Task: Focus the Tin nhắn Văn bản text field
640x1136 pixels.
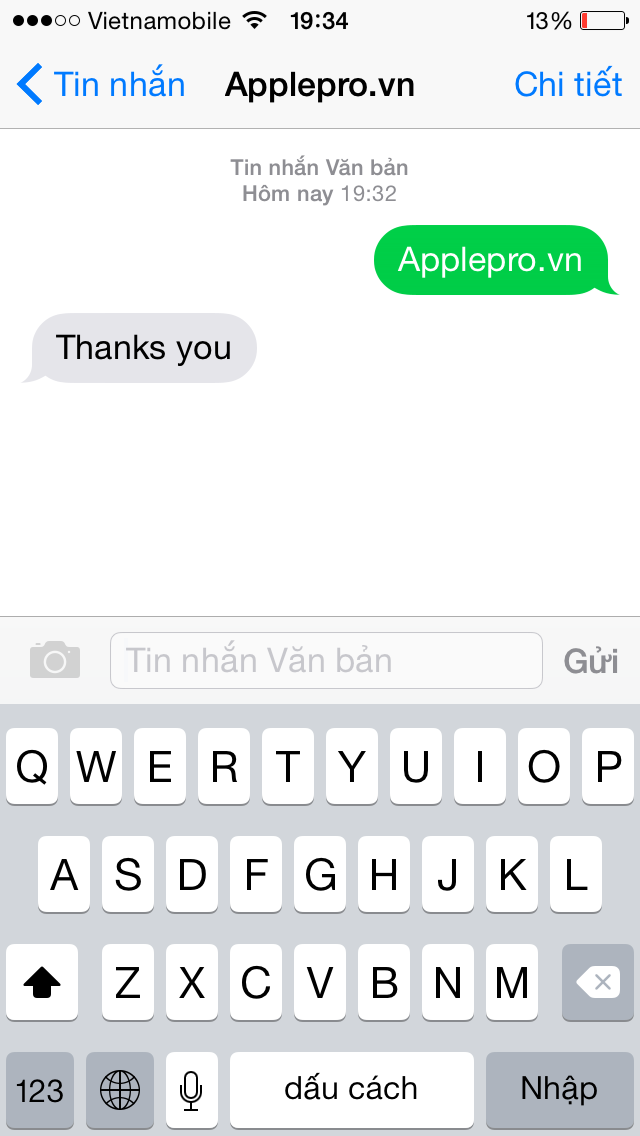Action: (x=326, y=661)
